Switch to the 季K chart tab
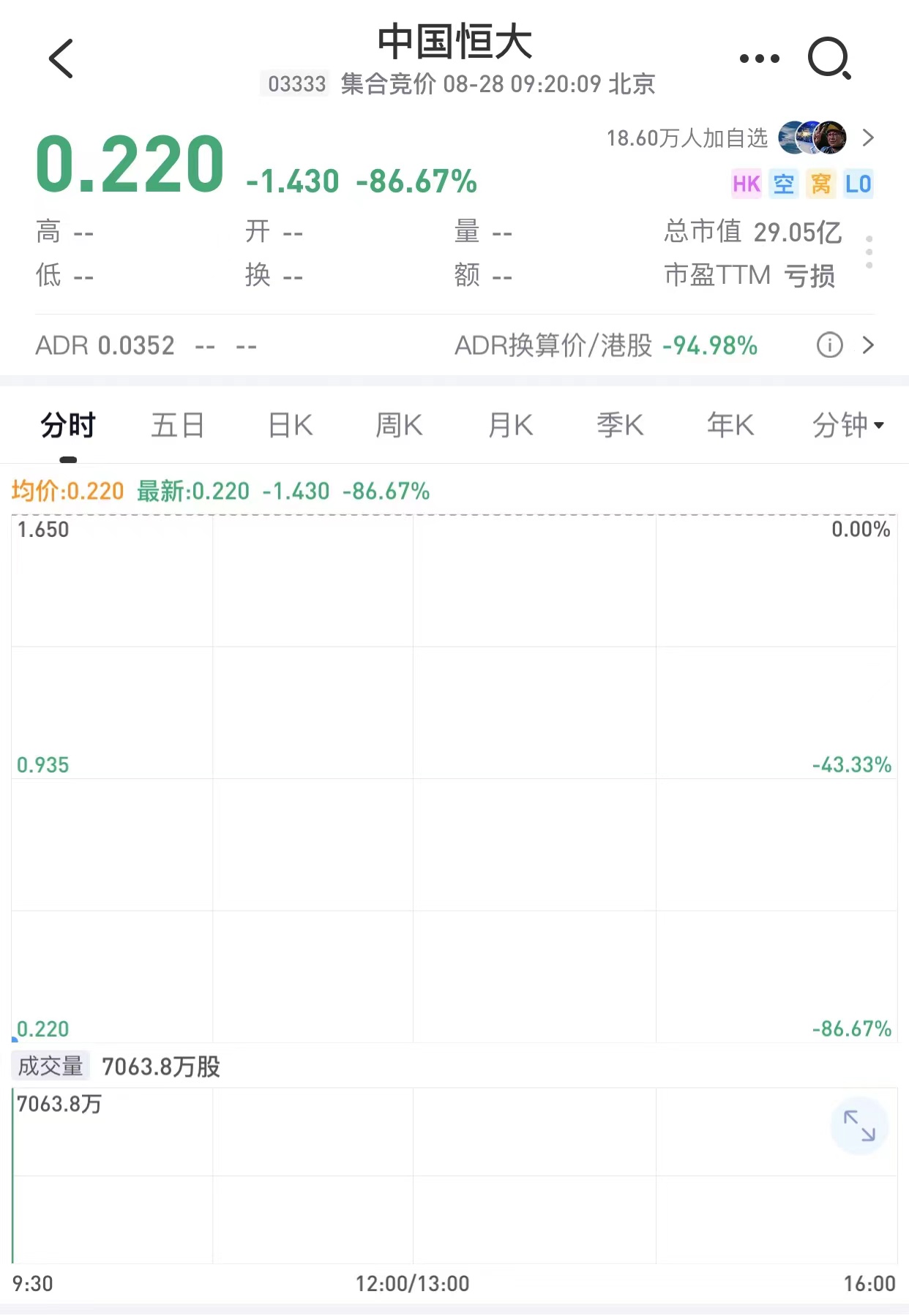 620,425
